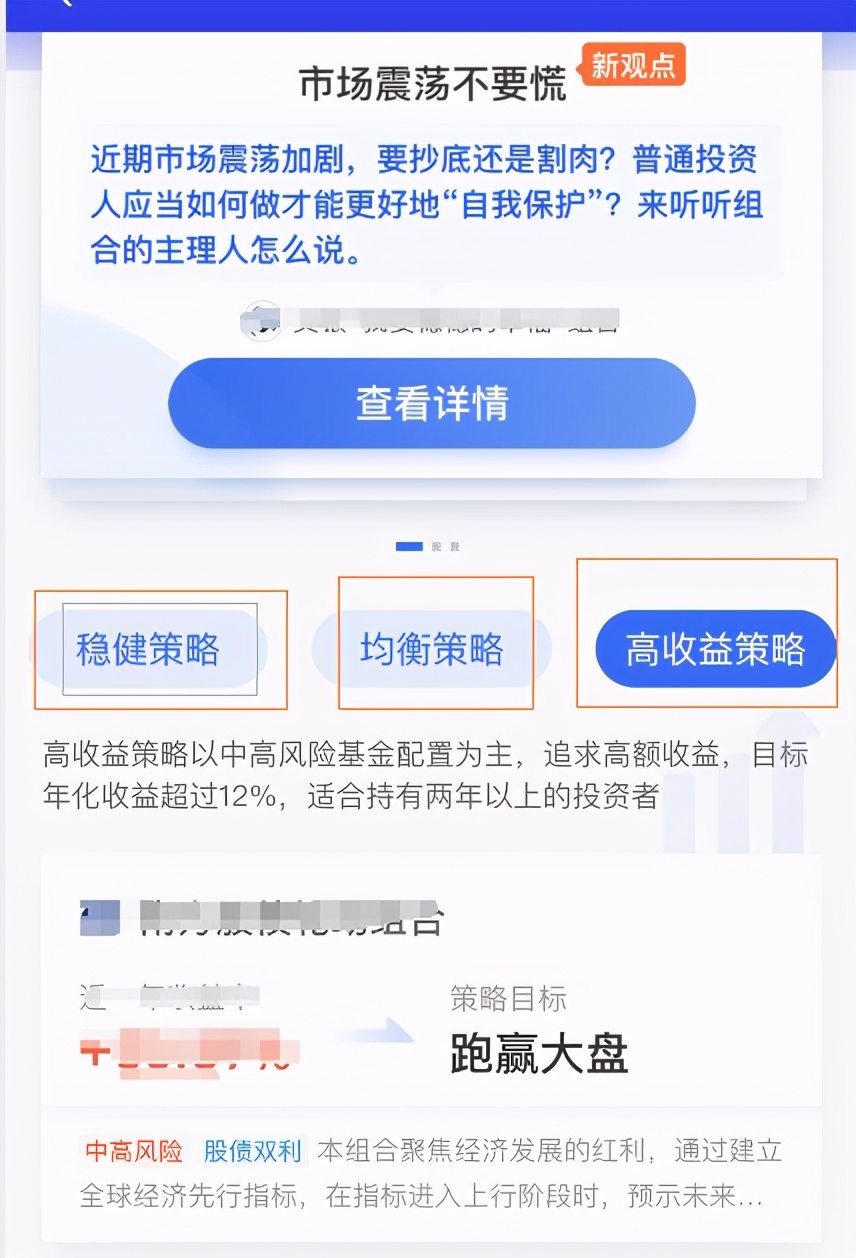Select the 均衡策略 chip
The height and width of the screenshot is (1258, 856).
431,650
